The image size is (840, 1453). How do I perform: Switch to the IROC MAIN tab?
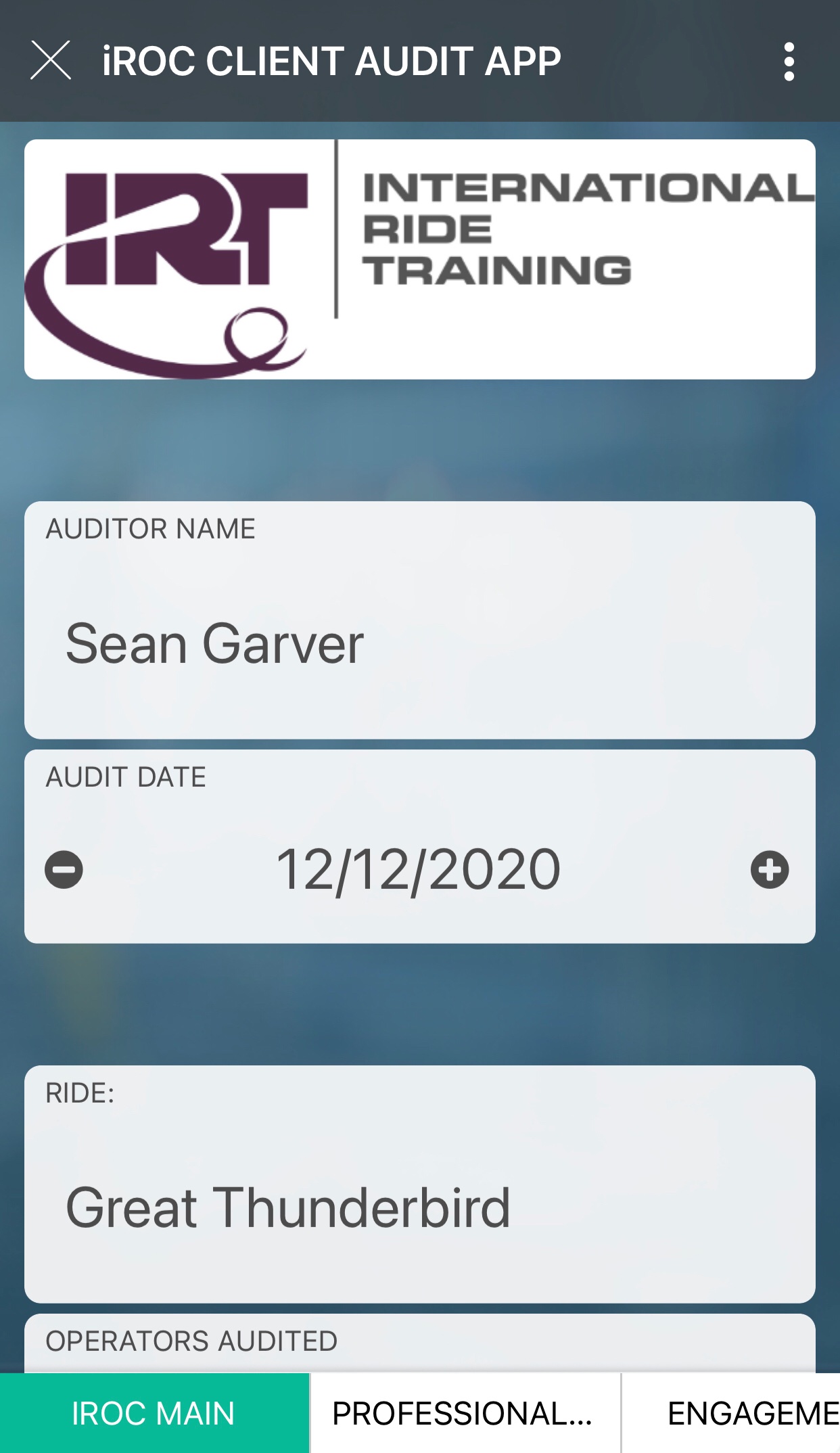tap(154, 1414)
